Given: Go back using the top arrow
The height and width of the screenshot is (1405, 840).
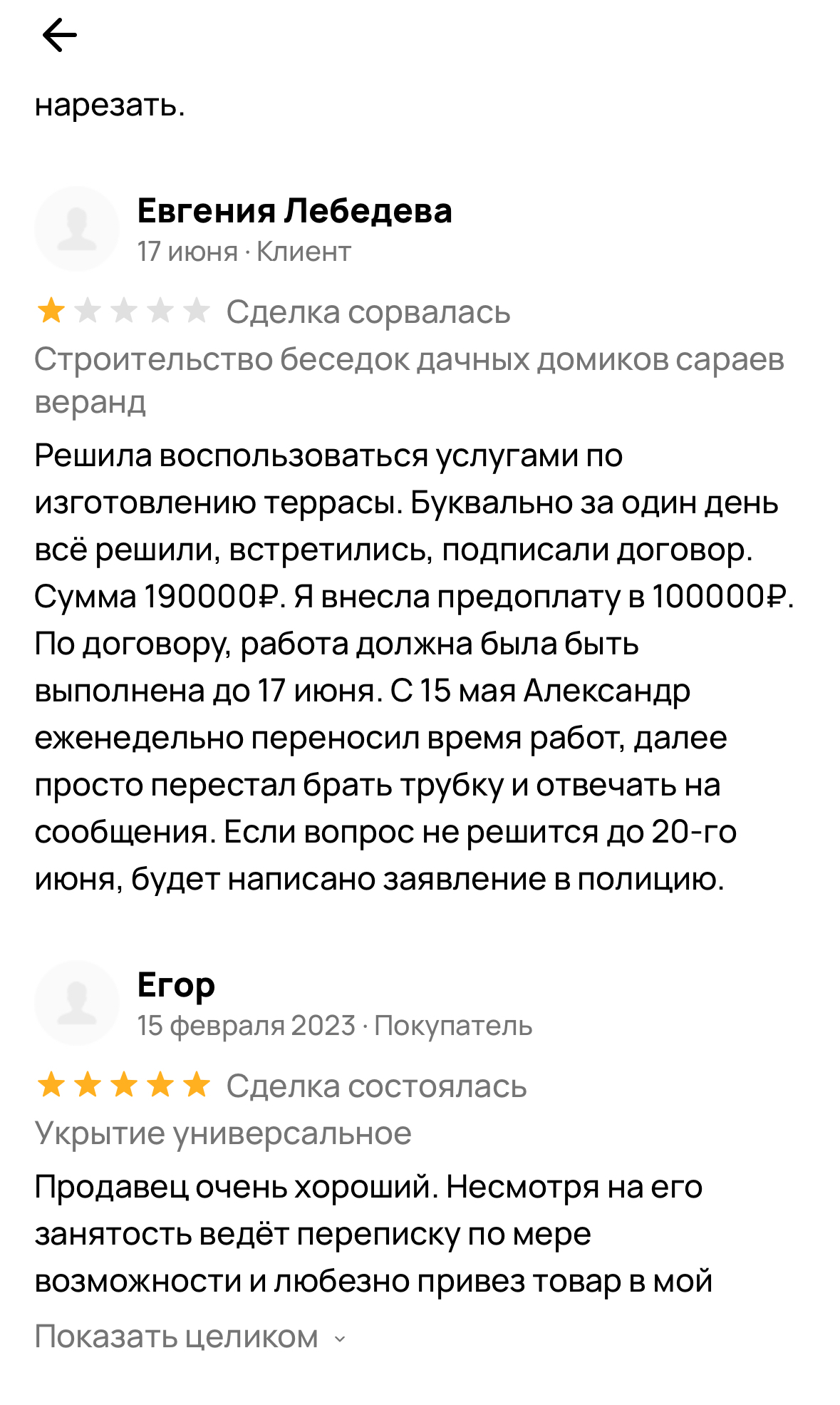Looking at the screenshot, I should 60,36.
